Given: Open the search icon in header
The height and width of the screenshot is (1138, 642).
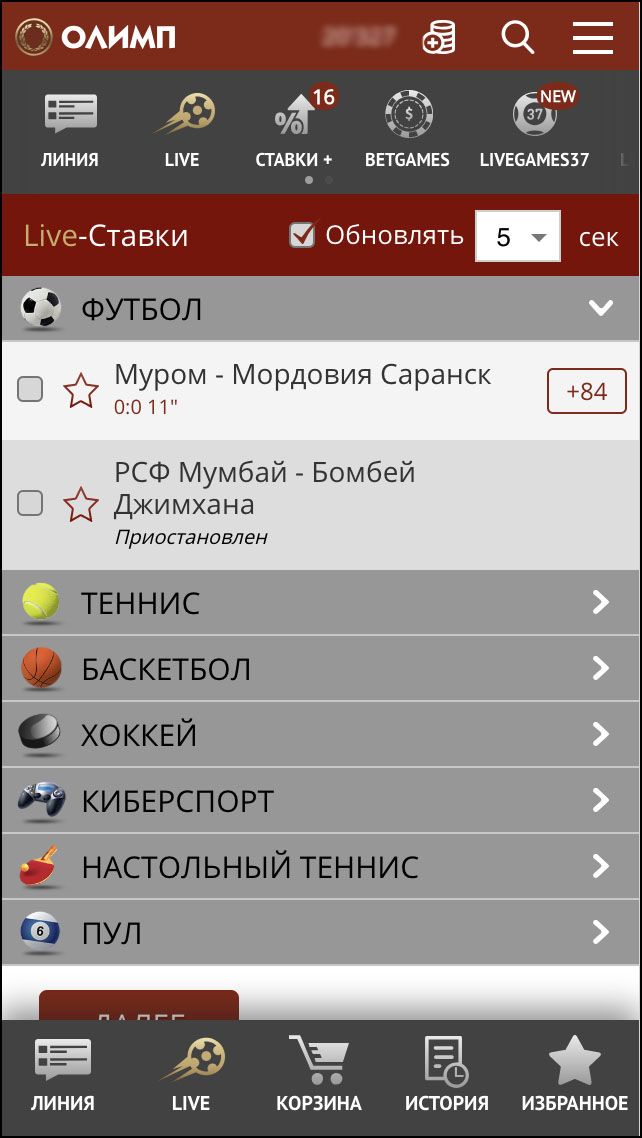Looking at the screenshot, I should coord(517,38).
